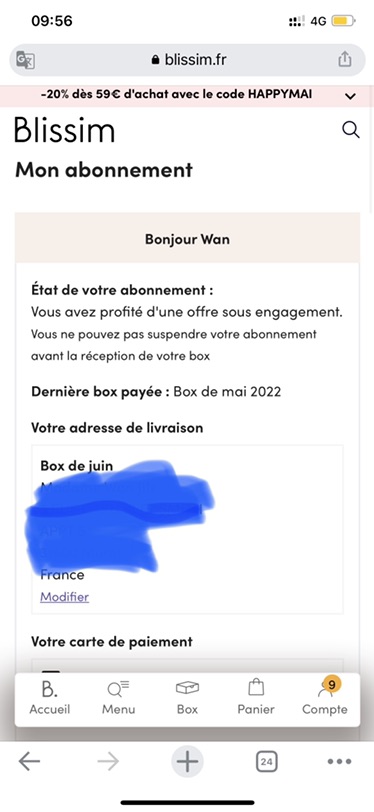View the 24 open tabs
Image resolution: width=374 pixels, height=812 pixels.
266,762
